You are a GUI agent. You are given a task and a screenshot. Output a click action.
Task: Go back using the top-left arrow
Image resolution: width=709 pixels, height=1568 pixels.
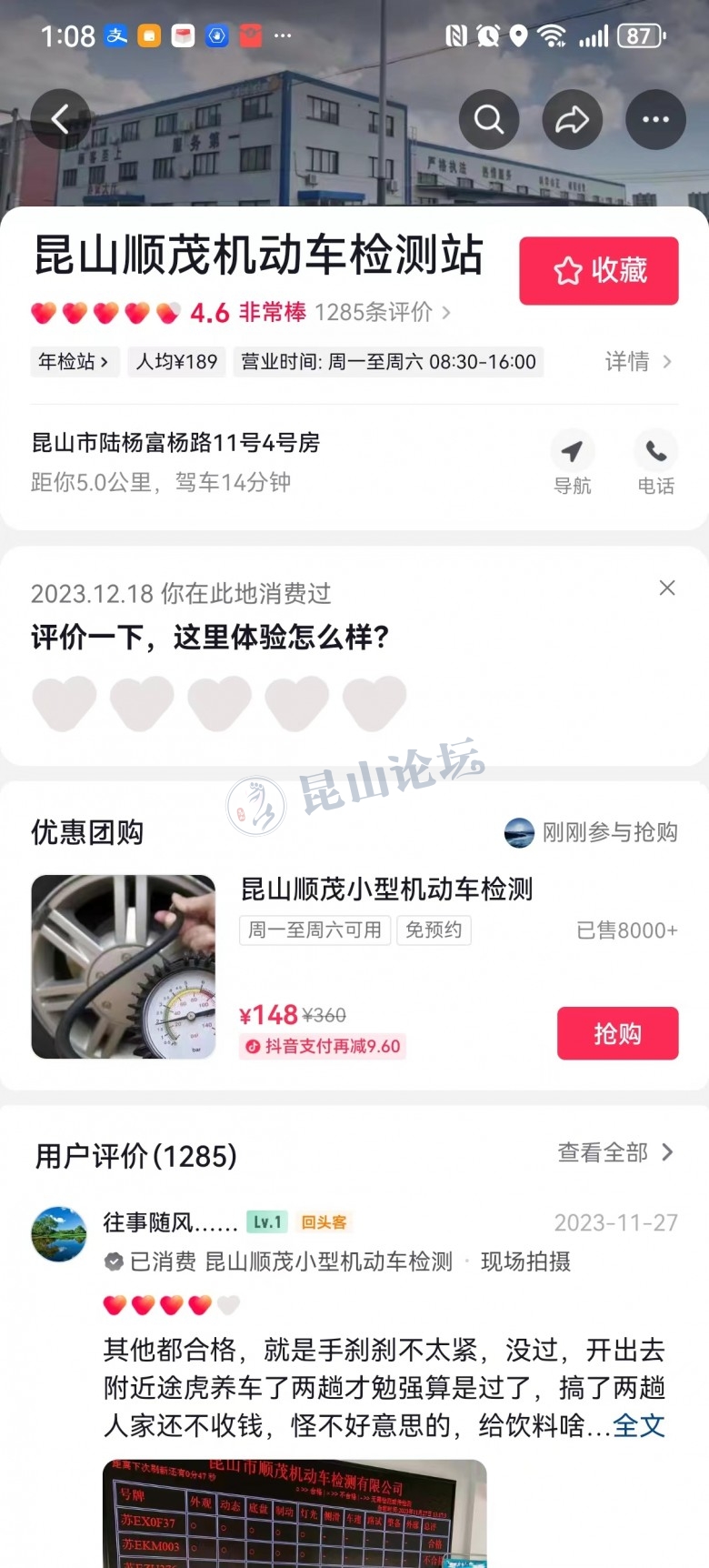[60, 119]
